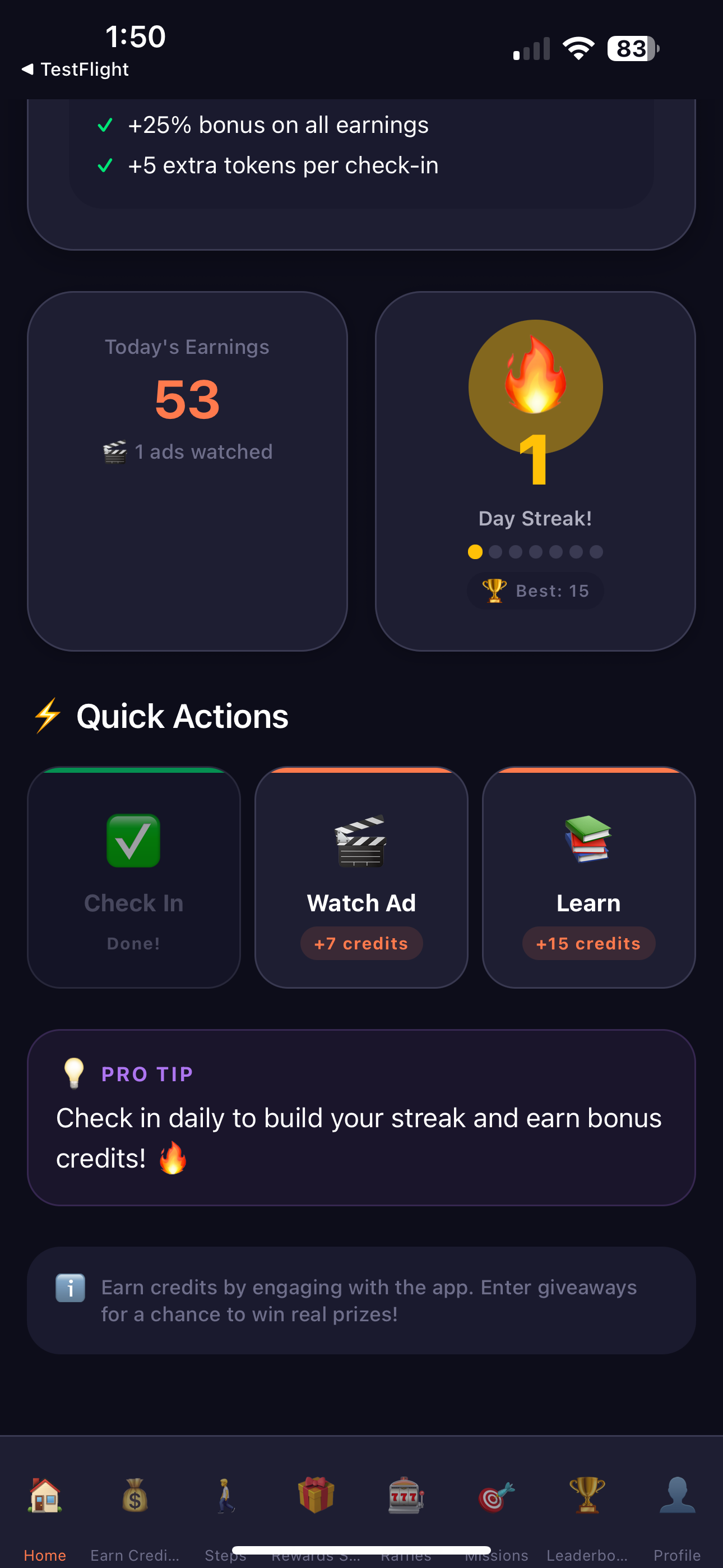This screenshot has width=723, height=1568.
Task: Open Raffles using the slot machine icon
Action: point(406,1497)
